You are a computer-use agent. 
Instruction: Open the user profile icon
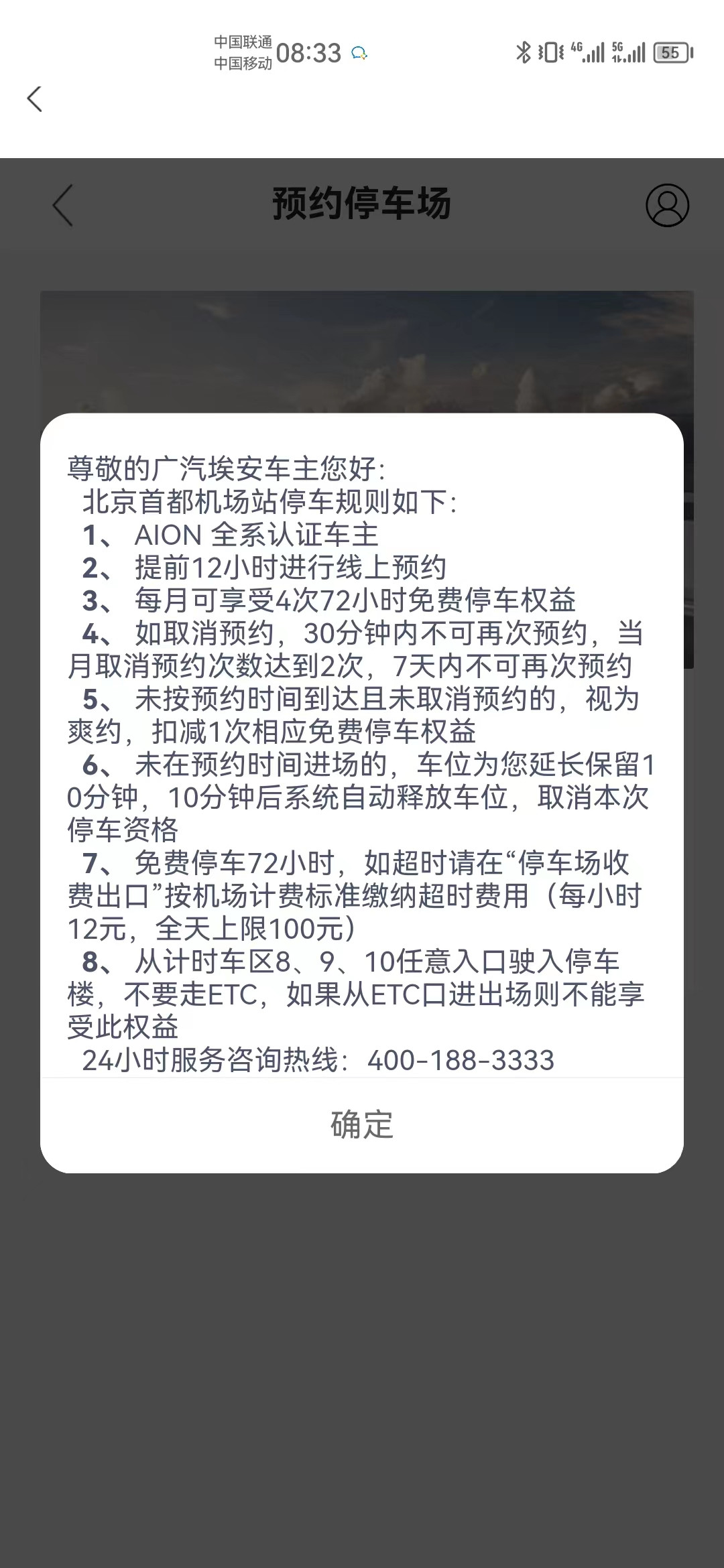667,205
